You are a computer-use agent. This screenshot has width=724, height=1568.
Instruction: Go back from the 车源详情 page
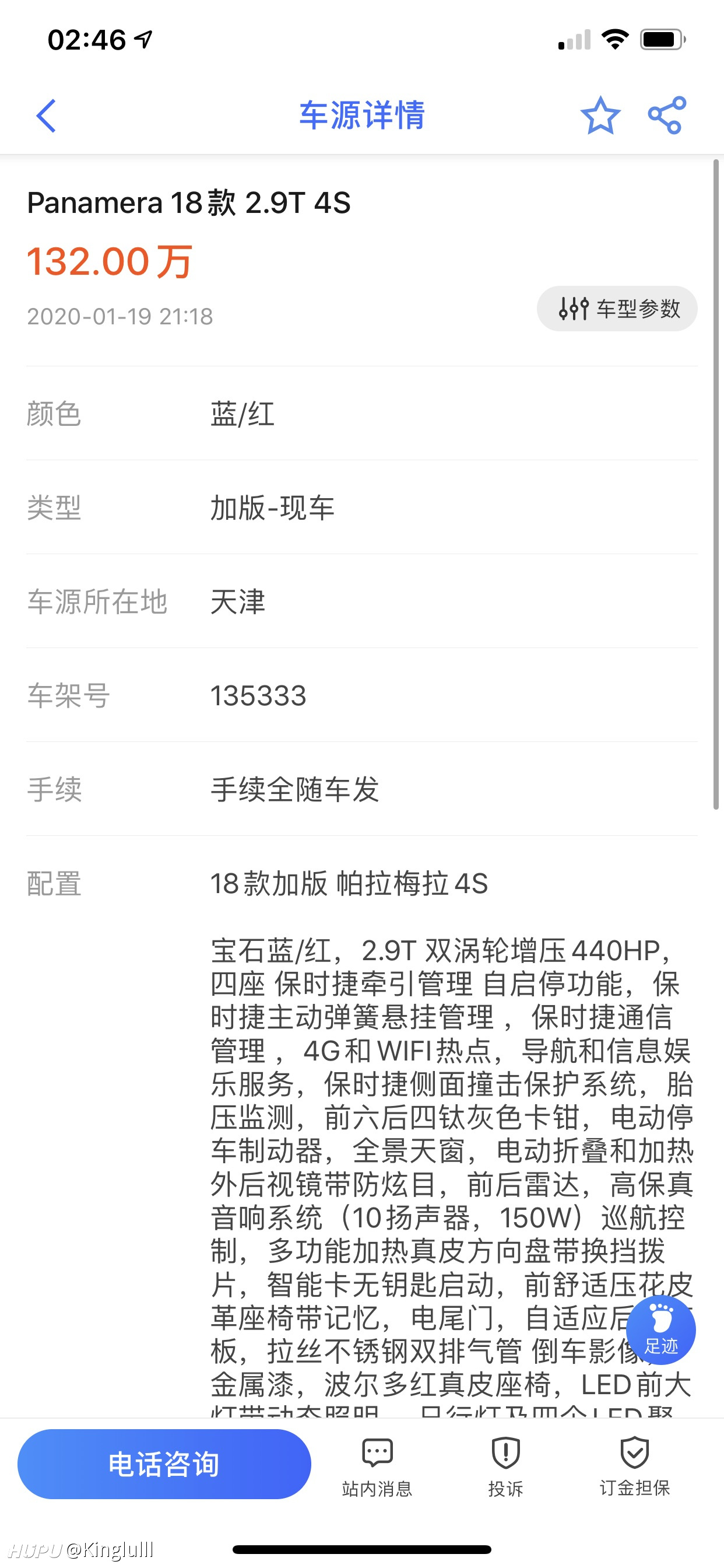[x=46, y=116]
